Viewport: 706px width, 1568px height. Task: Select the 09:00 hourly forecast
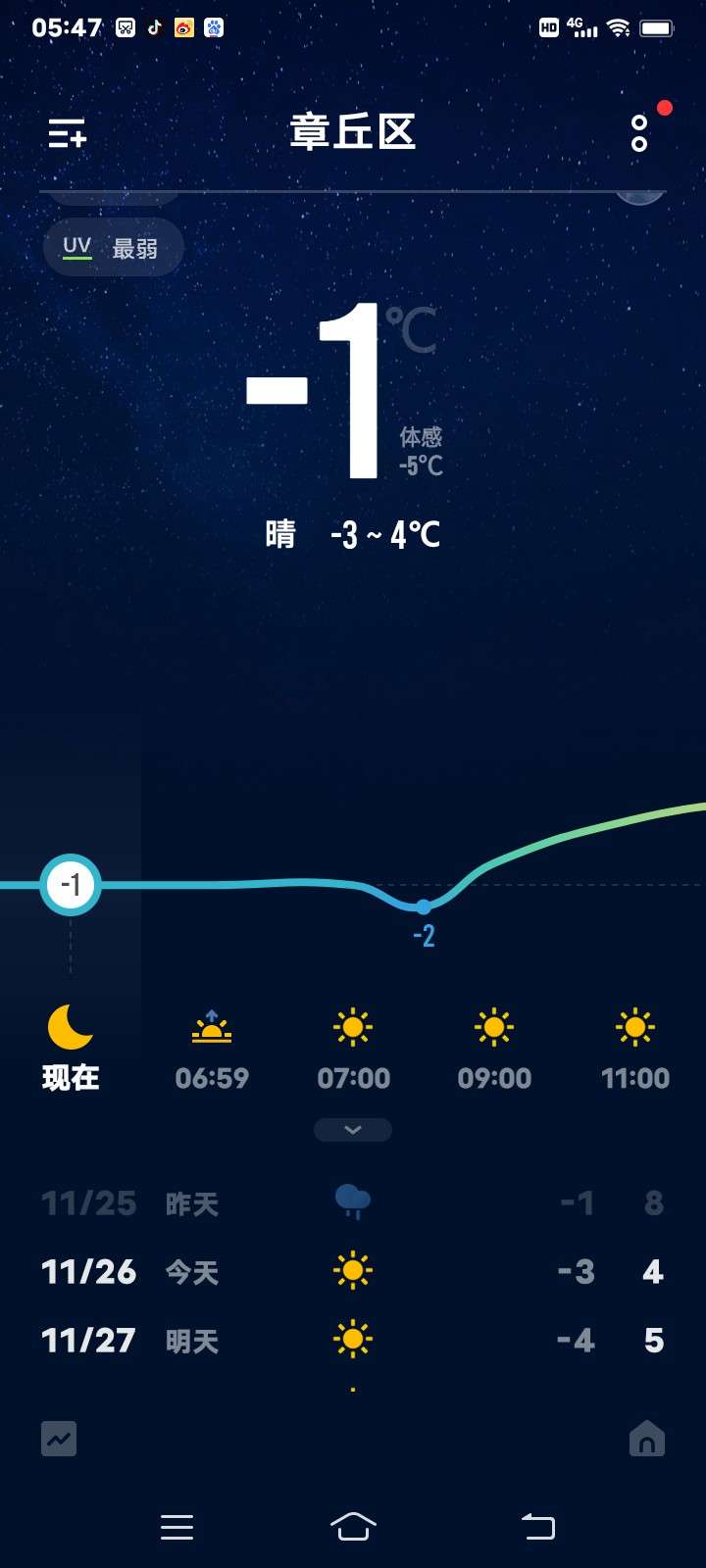(x=494, y=1051)
